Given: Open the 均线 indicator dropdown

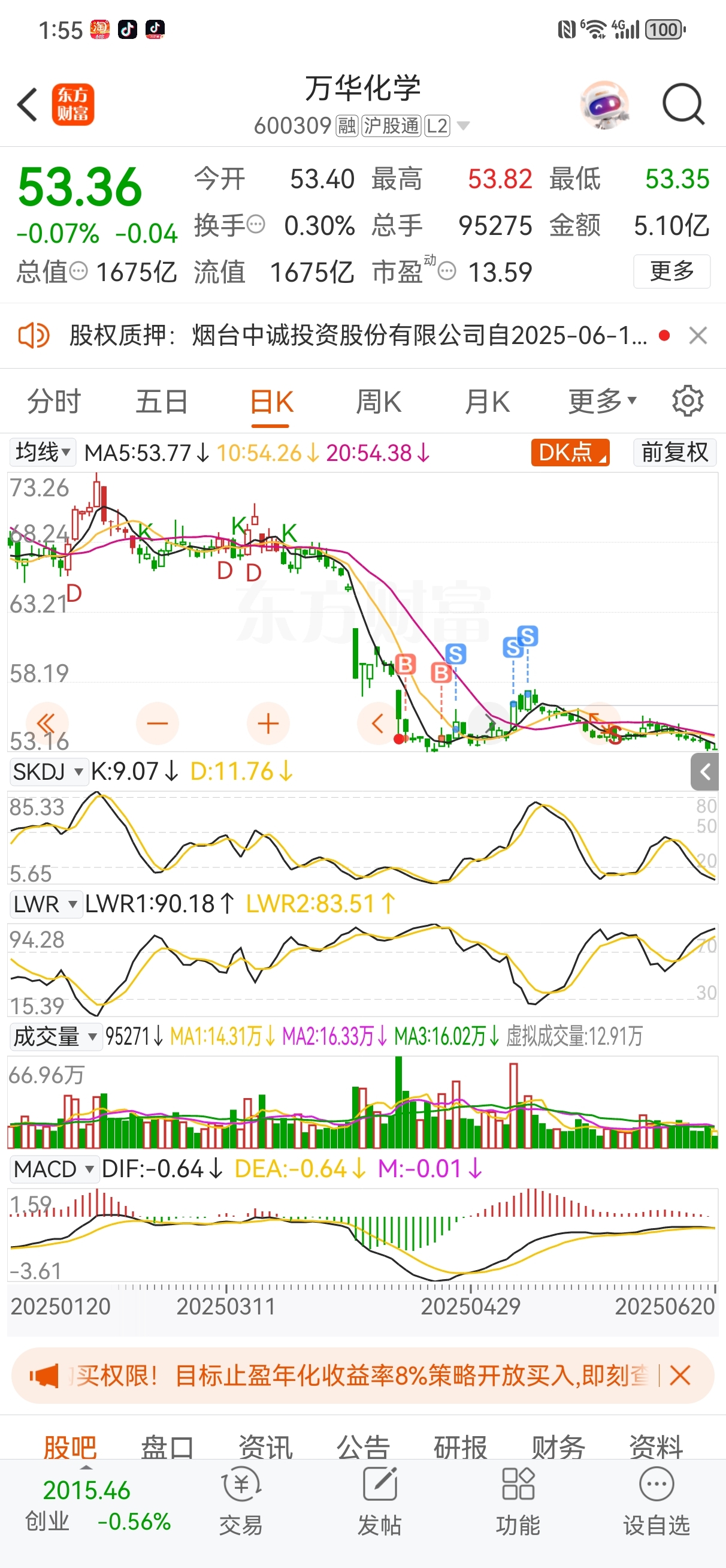Looking at the screenshot, I should tap(43, 453).
